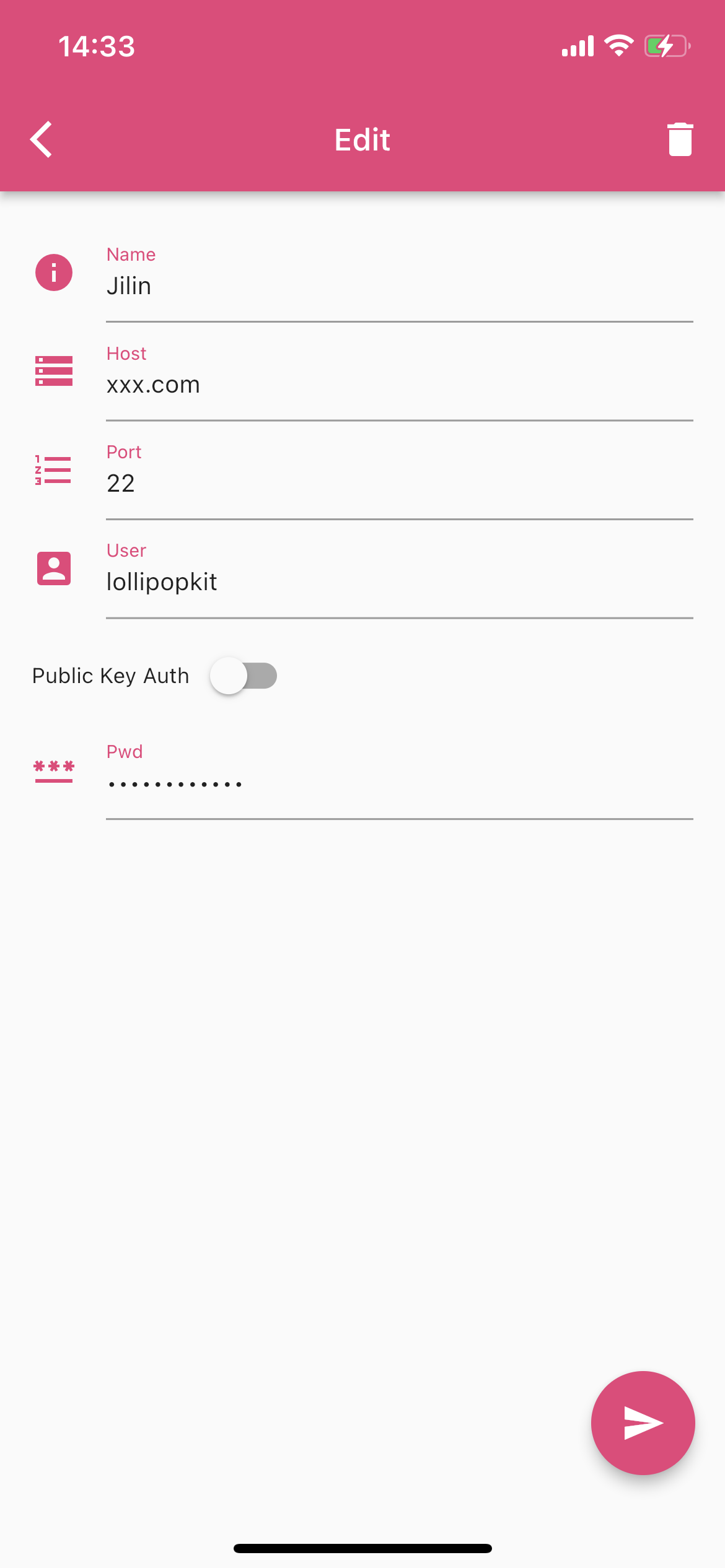This screenshot has width=725, height=1568.
Task: Edit the Name field showing Jilin
Action: pyautogui.click(x=397, y=286)
